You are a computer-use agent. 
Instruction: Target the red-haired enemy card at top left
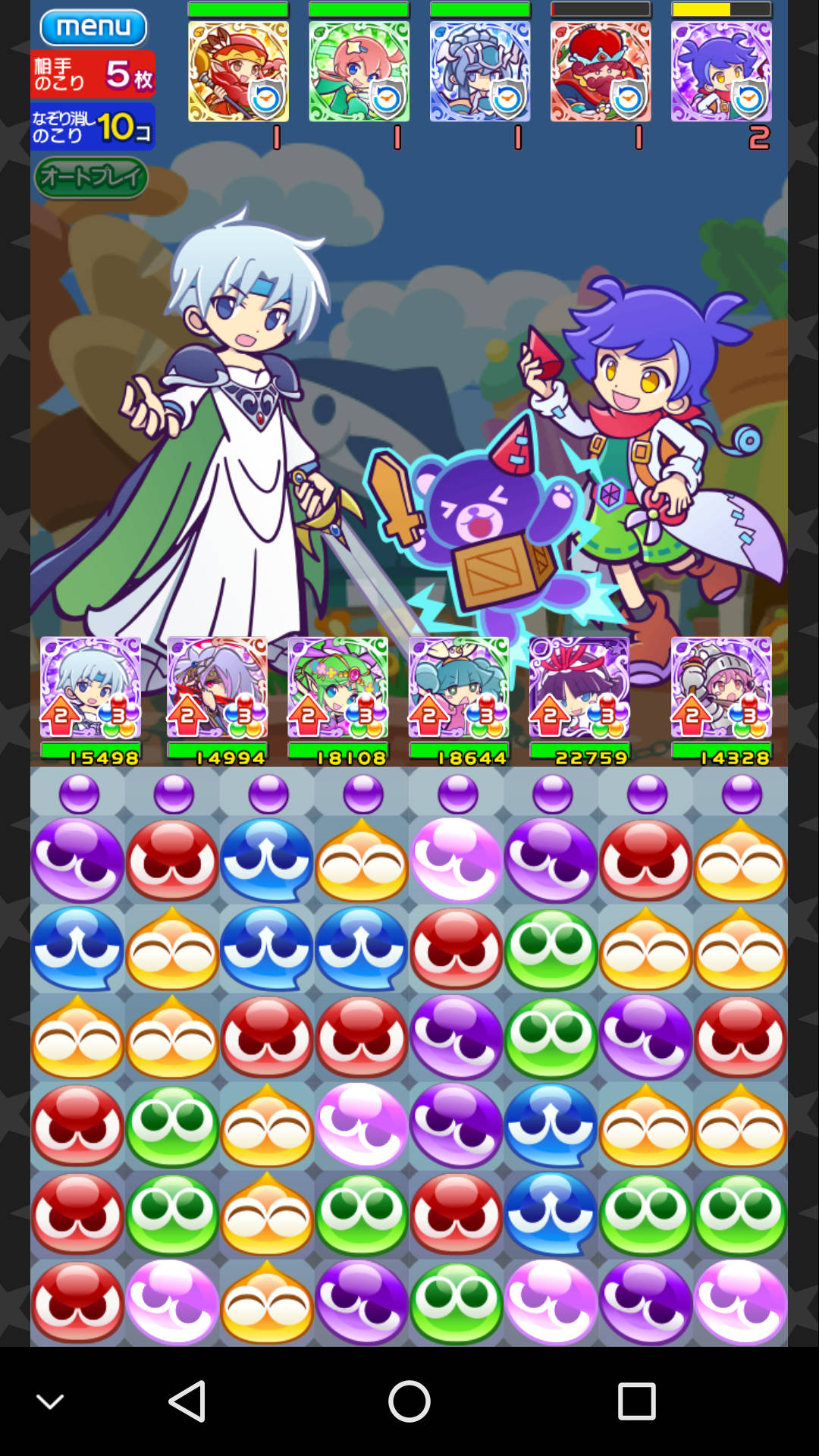pyautogui.click(x=238, y=71)
